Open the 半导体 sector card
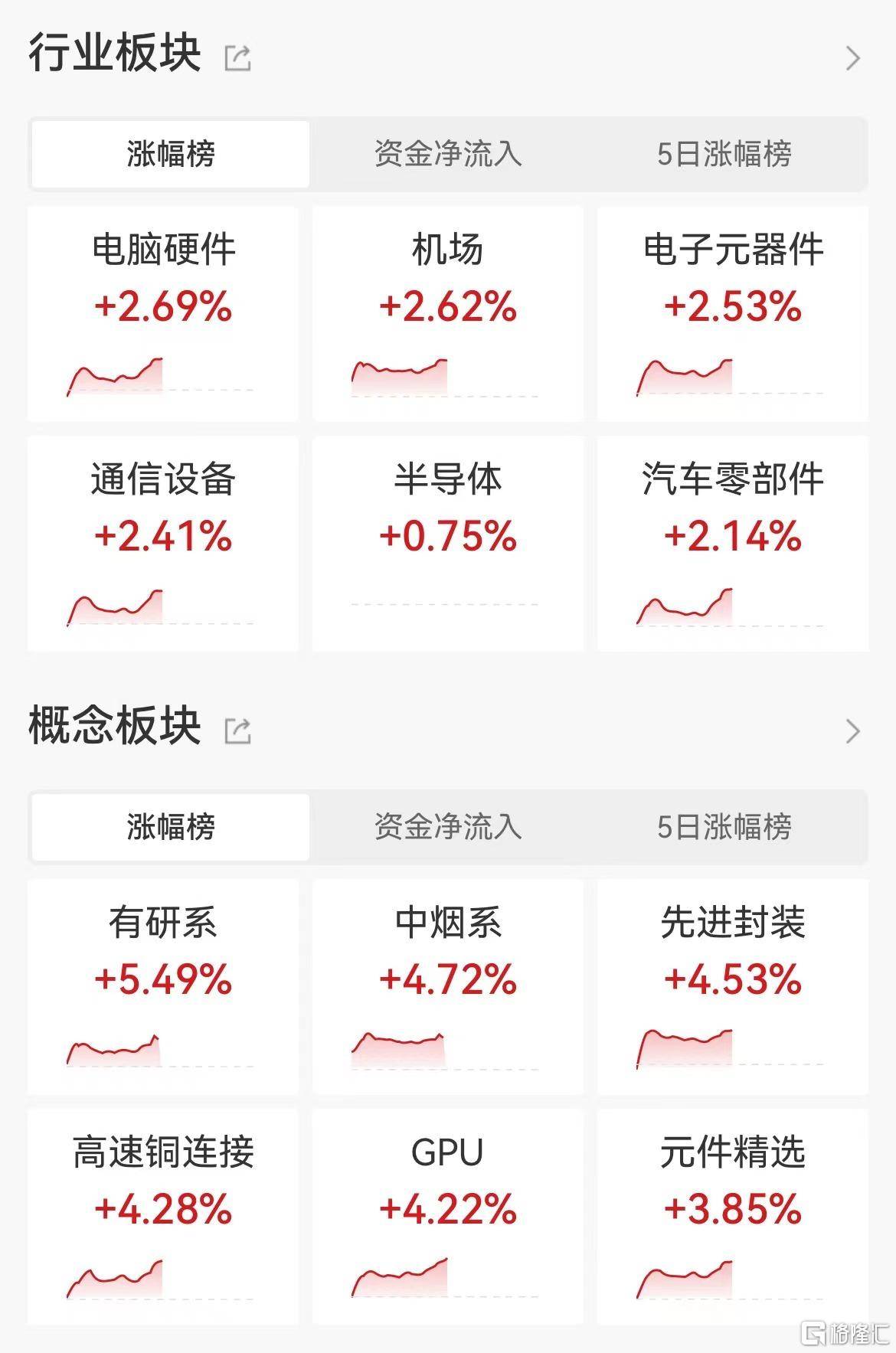The image size is (896, 1353). [x=448, y=541]
